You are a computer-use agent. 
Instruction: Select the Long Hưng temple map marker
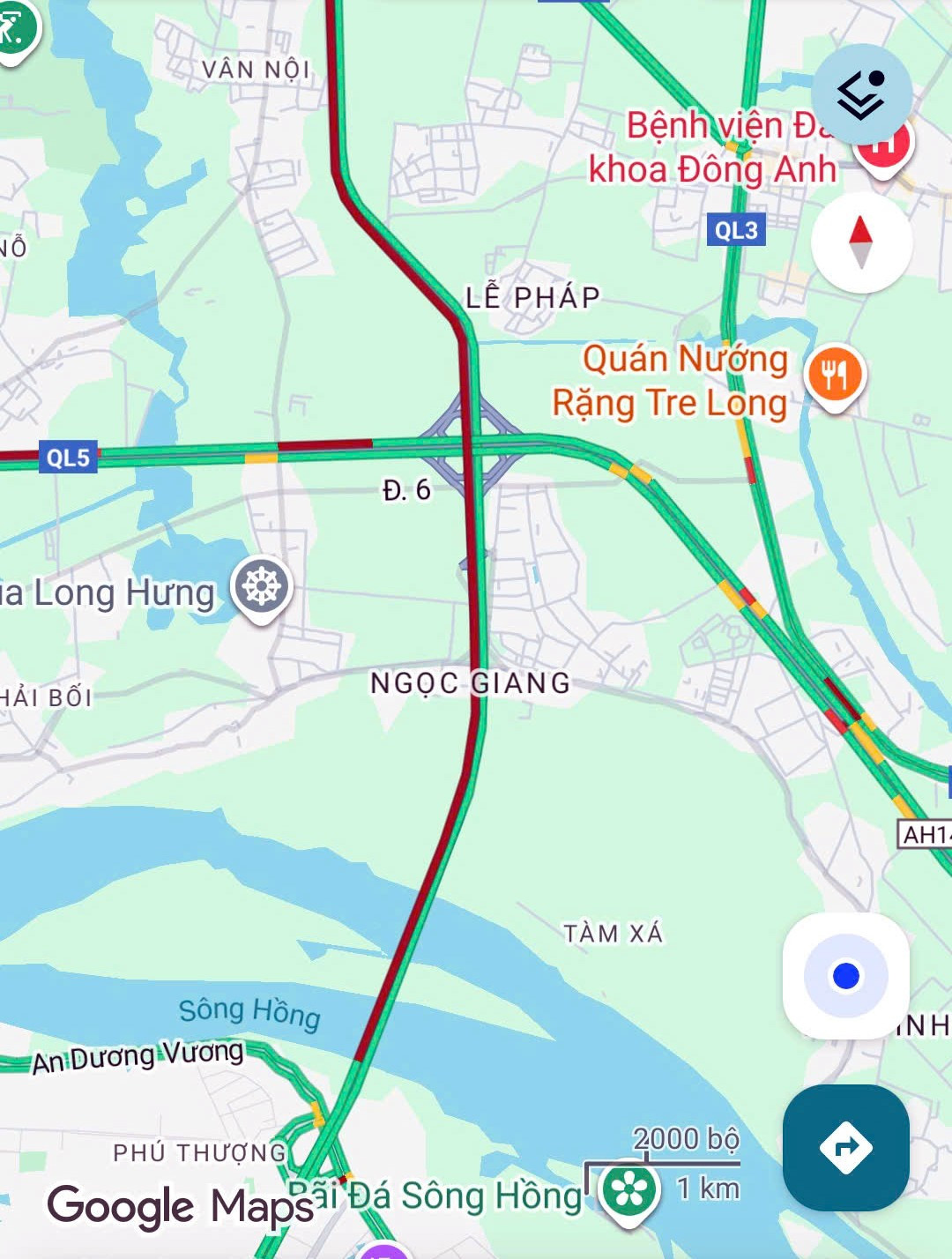click(x=262, y=587)
